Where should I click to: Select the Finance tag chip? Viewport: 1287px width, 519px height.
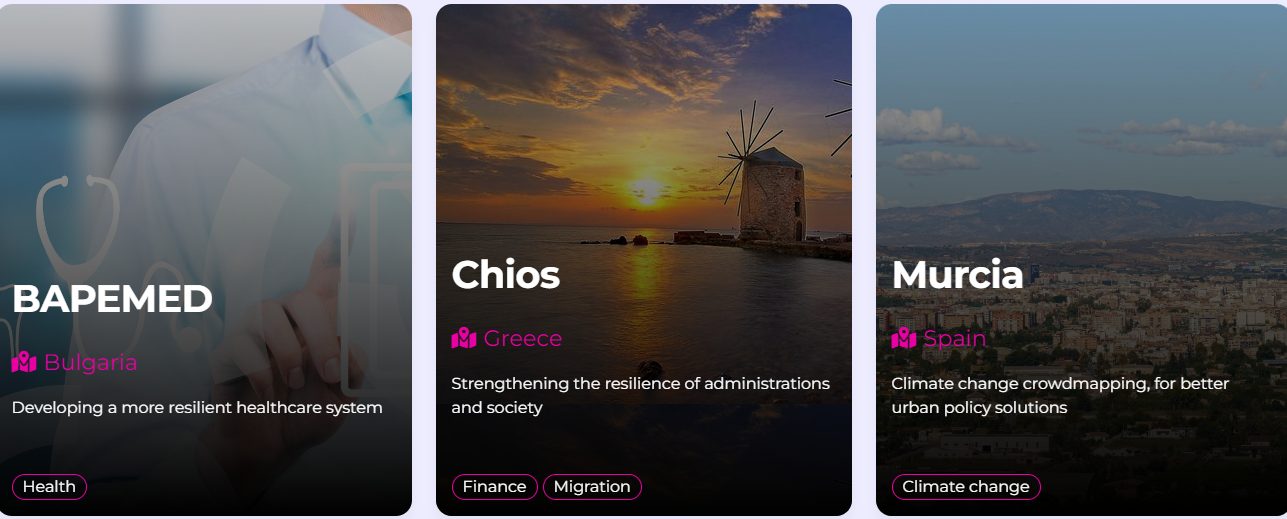494,487
